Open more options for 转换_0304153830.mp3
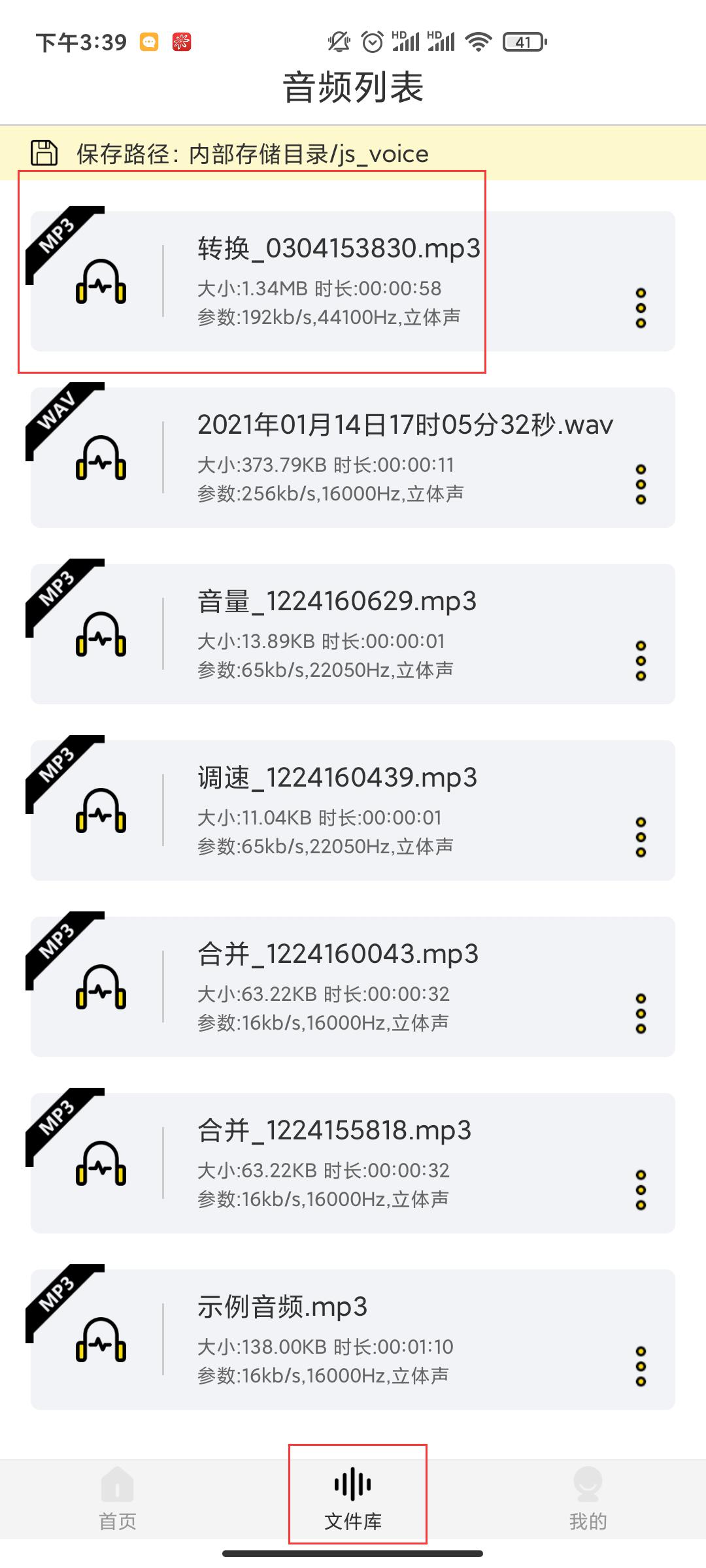 coord(641,308)
